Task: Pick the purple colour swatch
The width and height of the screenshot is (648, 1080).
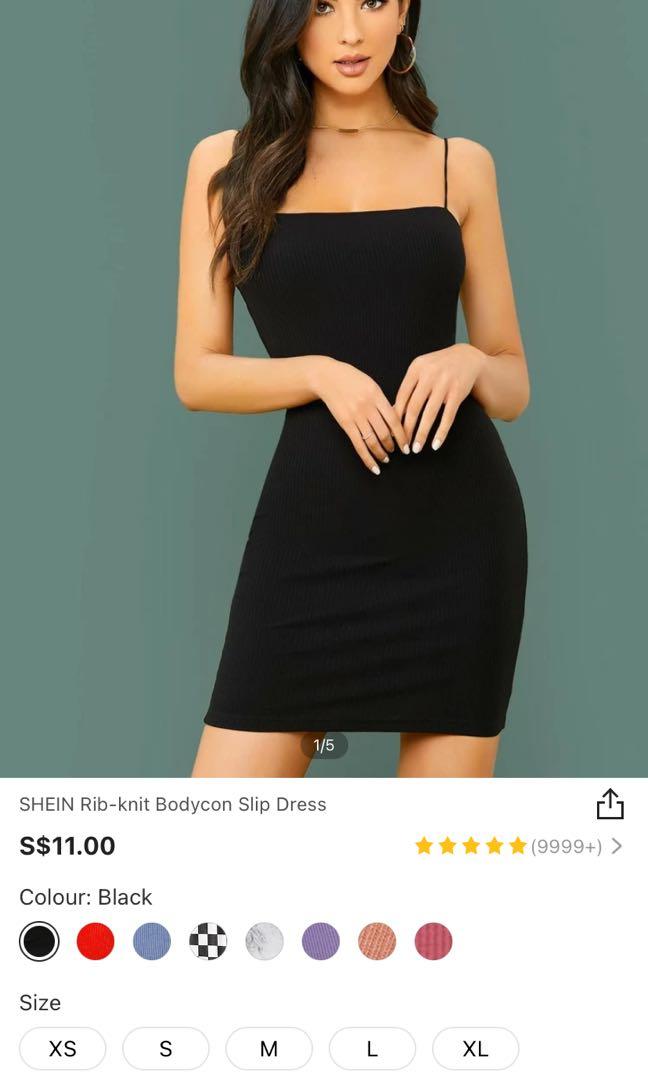Action: coord(321,941)
